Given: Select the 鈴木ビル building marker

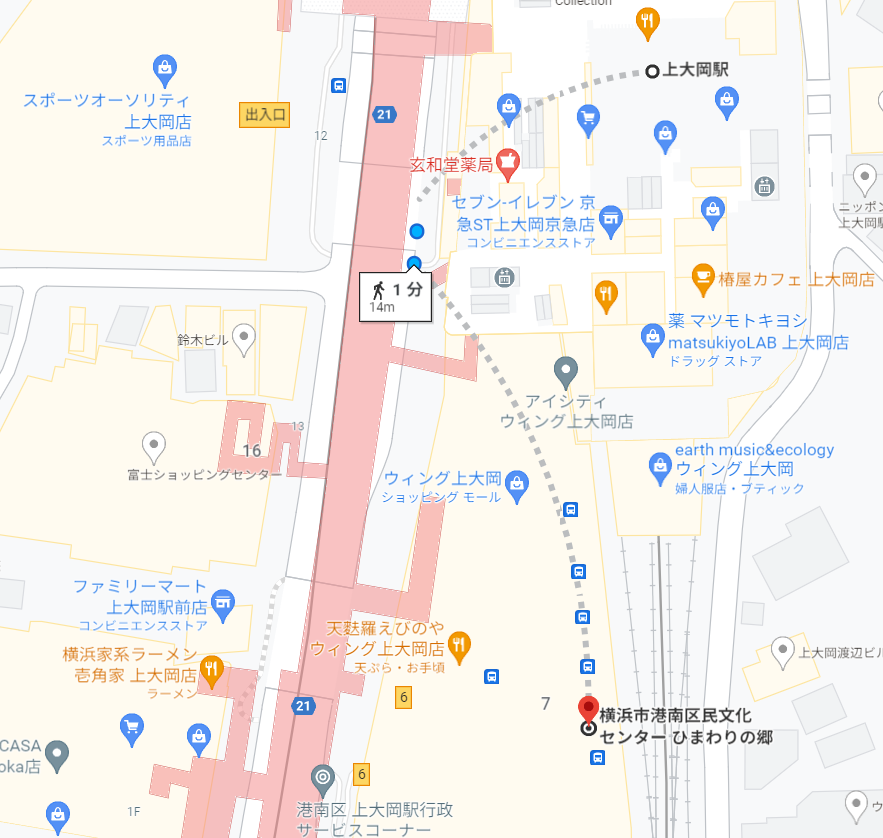Looking at the screenshot, I should click(243, 336).
